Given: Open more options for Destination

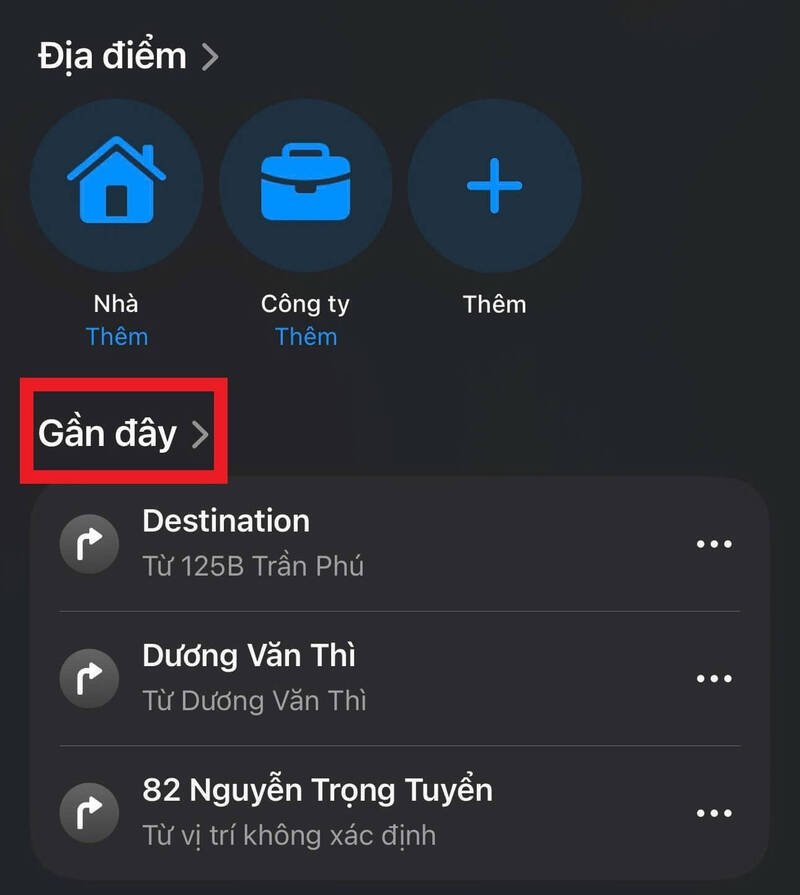Looking at the screenshot, I should click(x=714, y=544).
